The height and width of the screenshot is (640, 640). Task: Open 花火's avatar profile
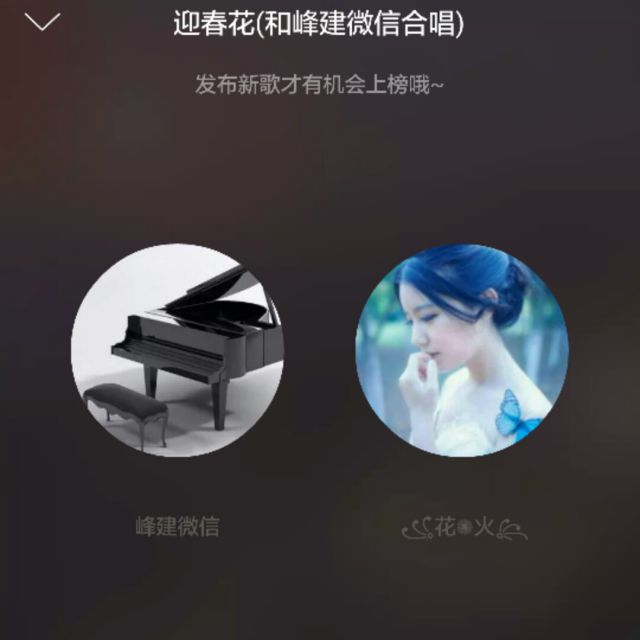pyautogui.click(x=462, y=351)
